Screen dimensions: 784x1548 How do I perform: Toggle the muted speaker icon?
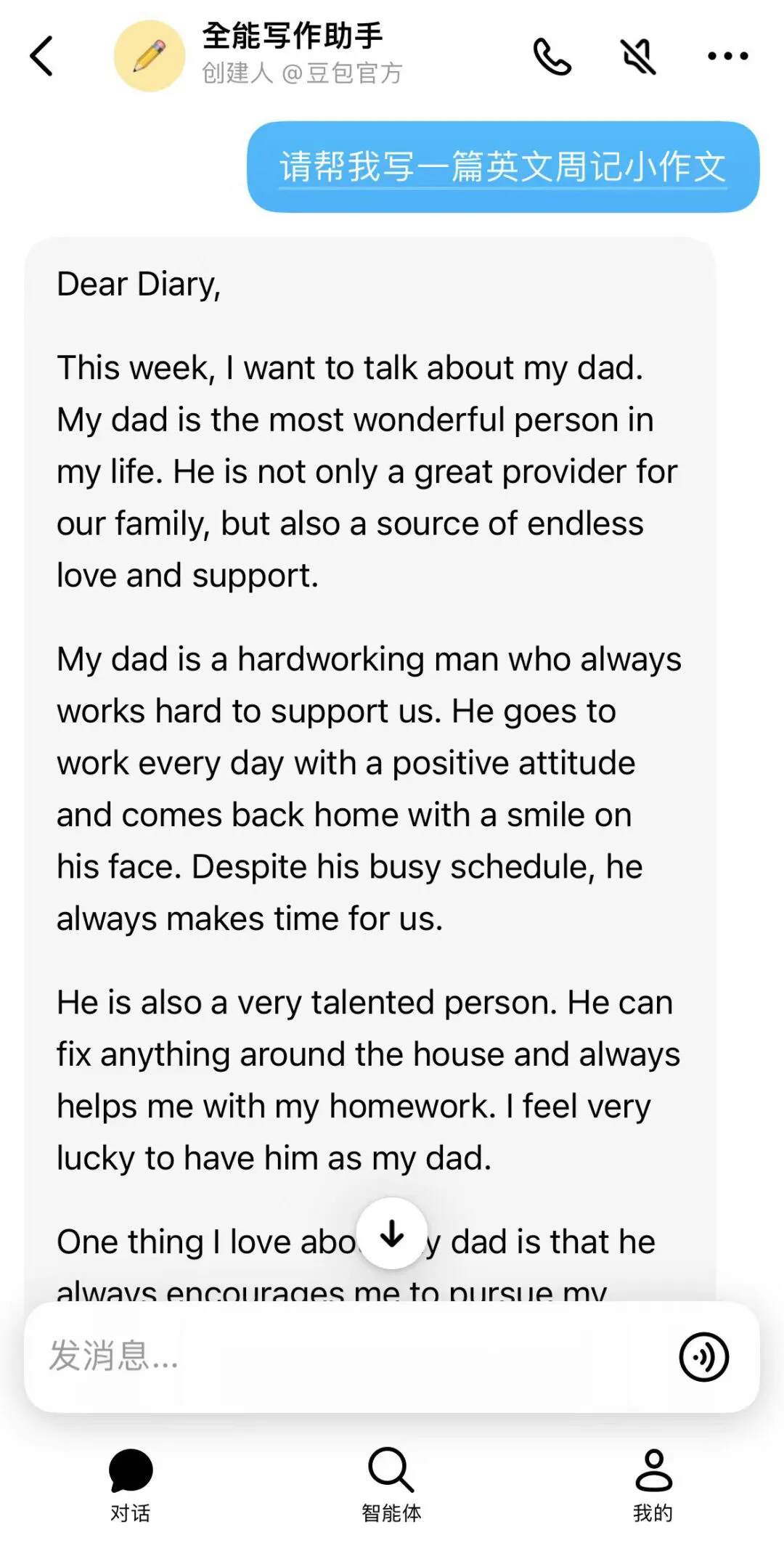[x=639, y=56]
